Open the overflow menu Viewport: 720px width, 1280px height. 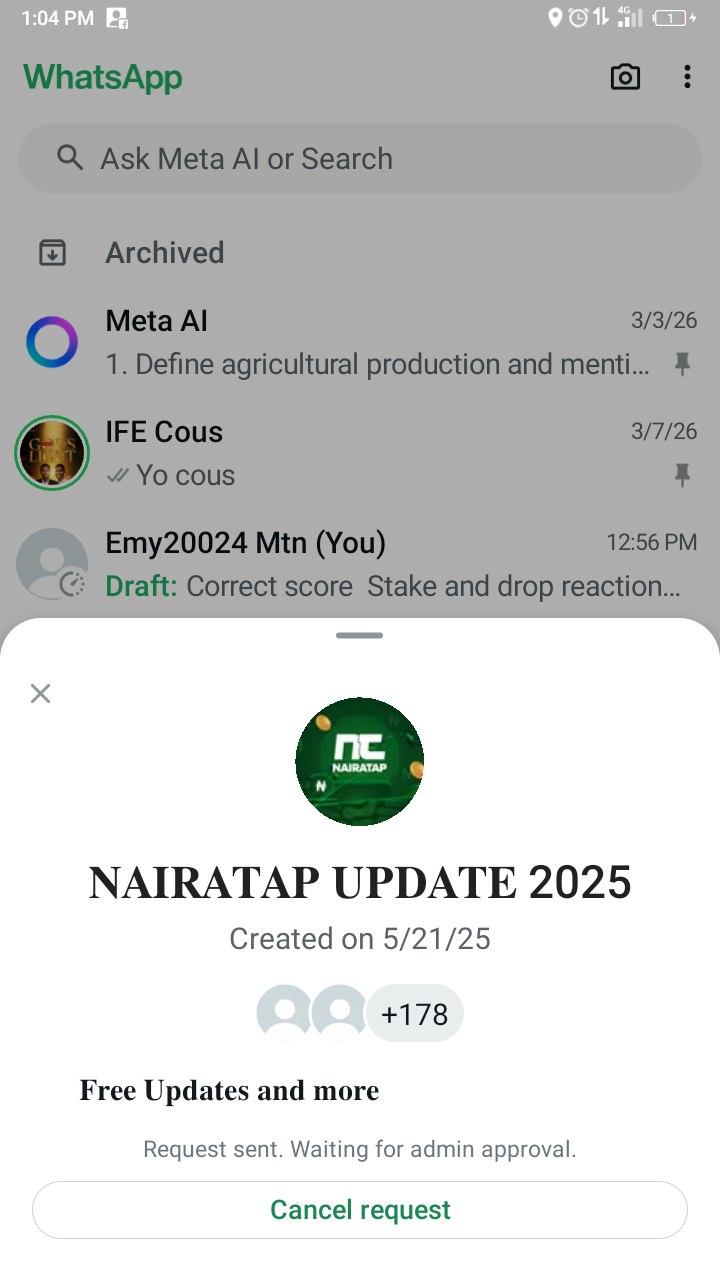tap(687, 77)
